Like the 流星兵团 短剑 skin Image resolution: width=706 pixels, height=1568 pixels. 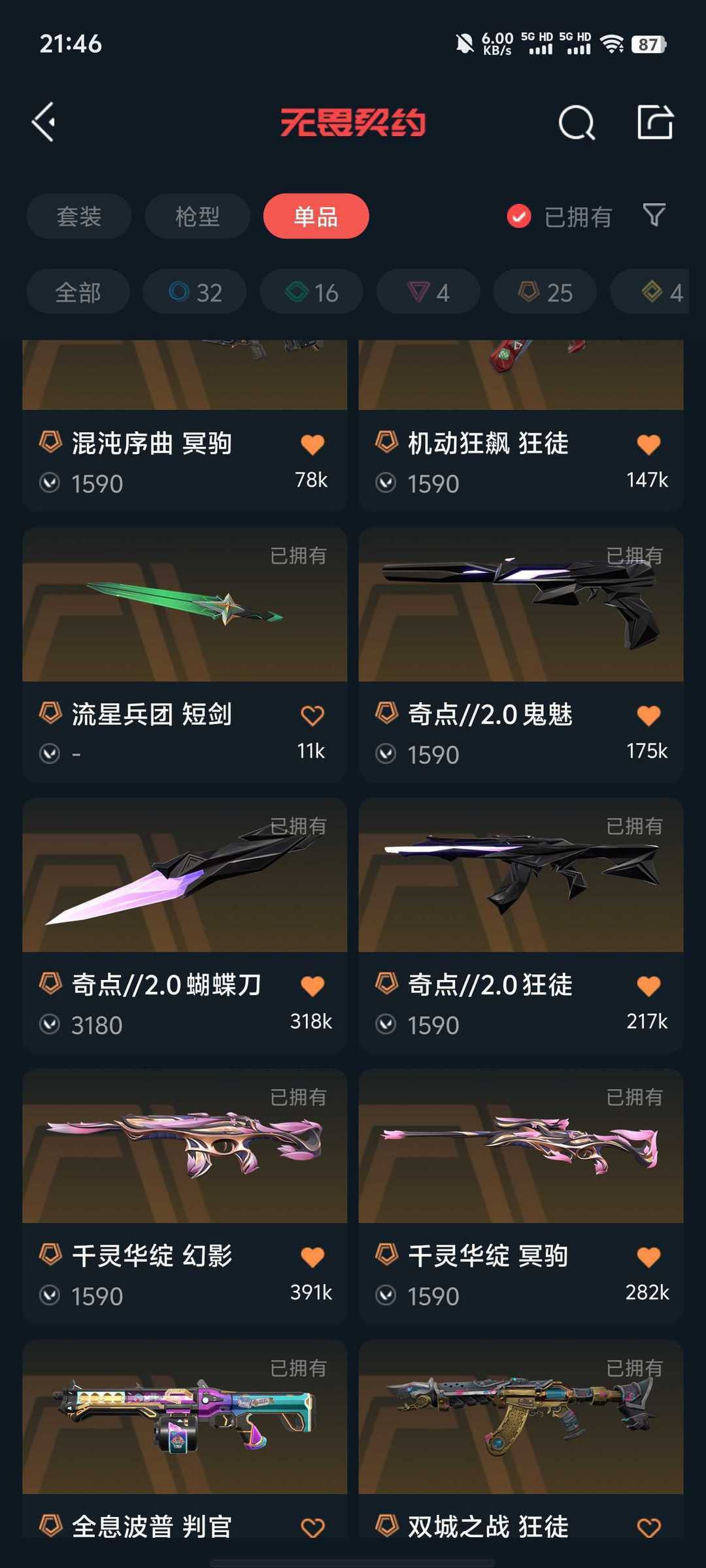(312, 715)
